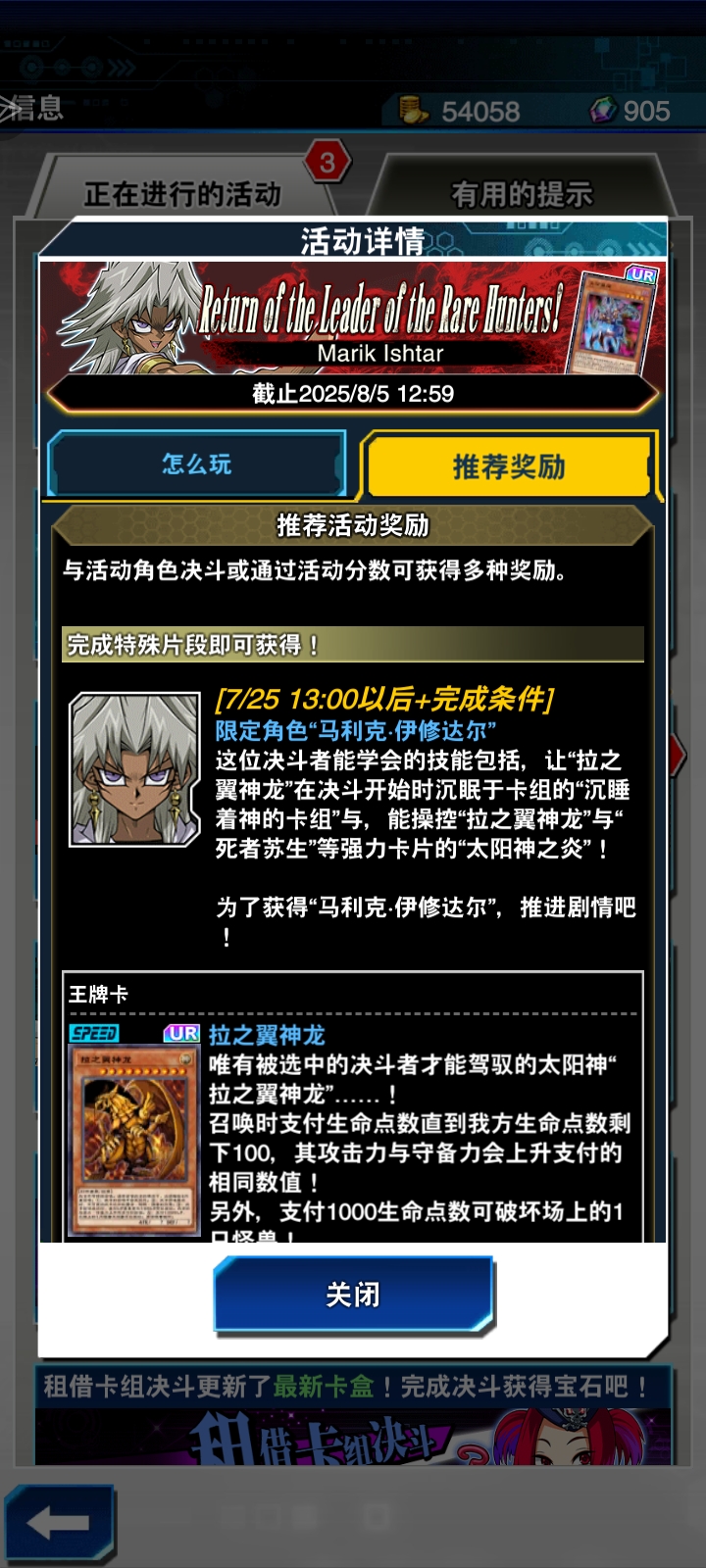Close the activity details dialog
Viewport: 706px width, 1568px height.
pyautogui.click(x=353, y=1295)
